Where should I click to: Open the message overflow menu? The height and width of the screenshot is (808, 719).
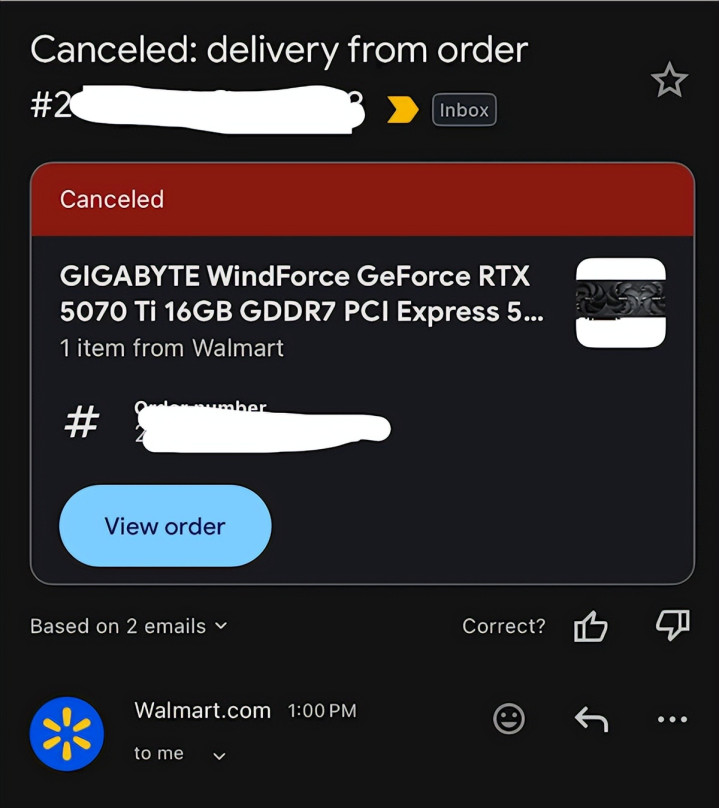click(x=672, y=718)
